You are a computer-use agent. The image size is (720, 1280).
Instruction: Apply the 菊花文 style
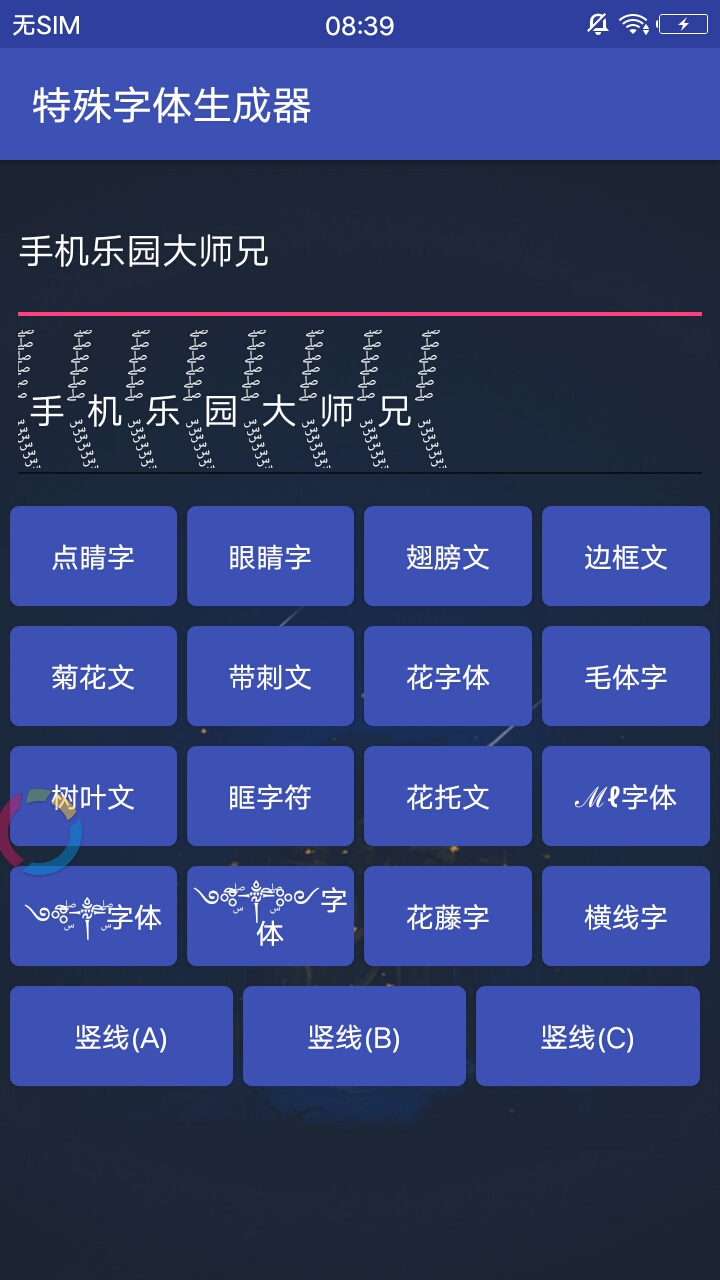point(93,676)
